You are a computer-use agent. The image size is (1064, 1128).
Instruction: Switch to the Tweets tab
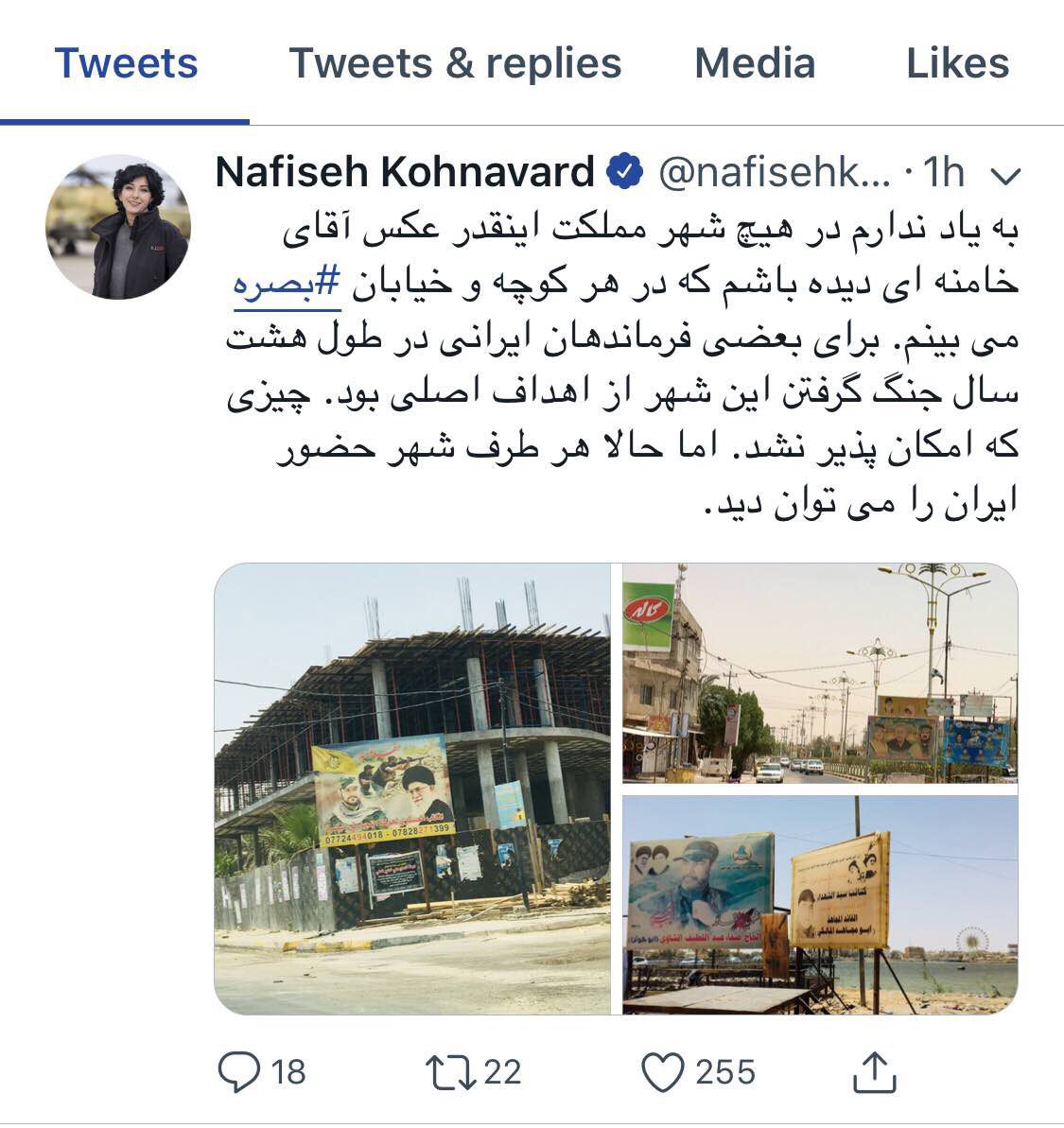click(126, 64)
